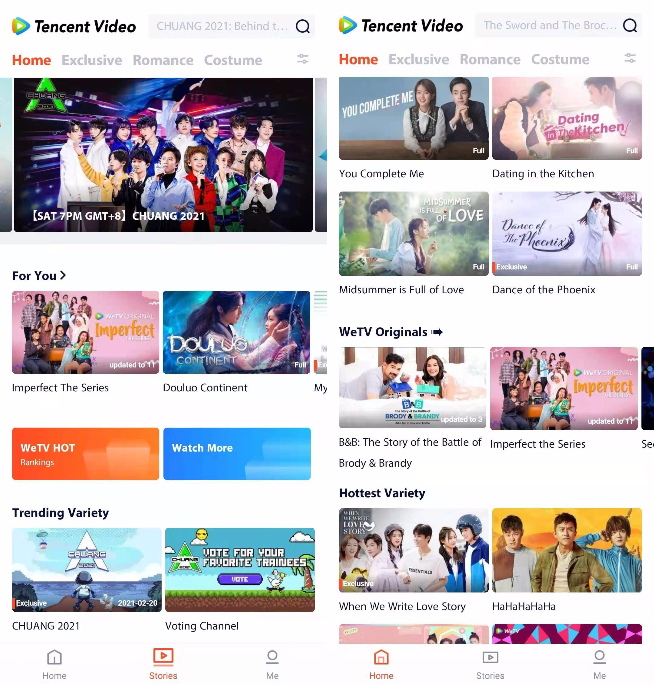Open the Voting Channel card
Image resolution: width=654 pixels, height=684 pixels.
(x=239, y=569)
